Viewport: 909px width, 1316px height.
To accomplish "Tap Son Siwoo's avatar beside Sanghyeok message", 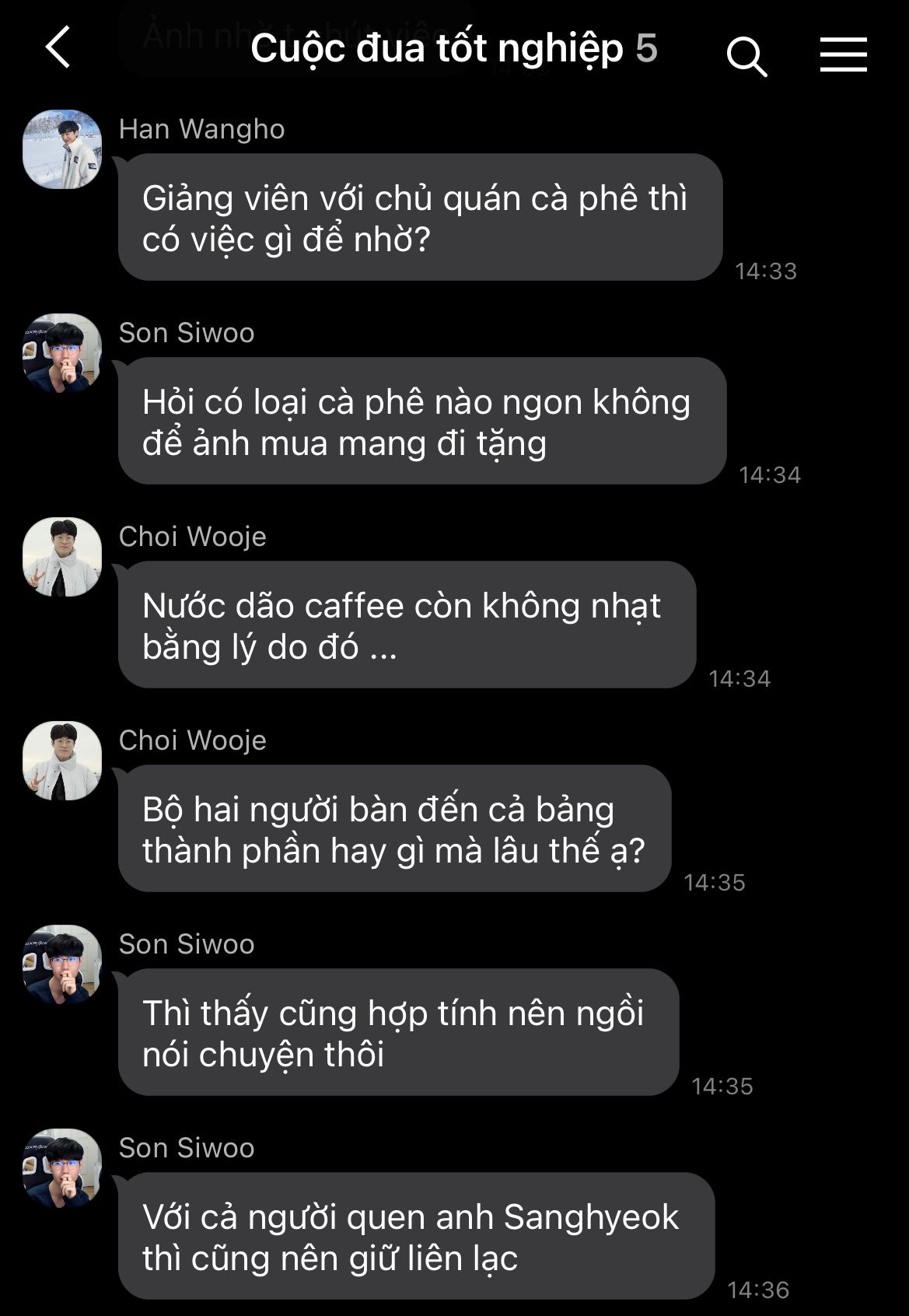I will coord(62,1168).
